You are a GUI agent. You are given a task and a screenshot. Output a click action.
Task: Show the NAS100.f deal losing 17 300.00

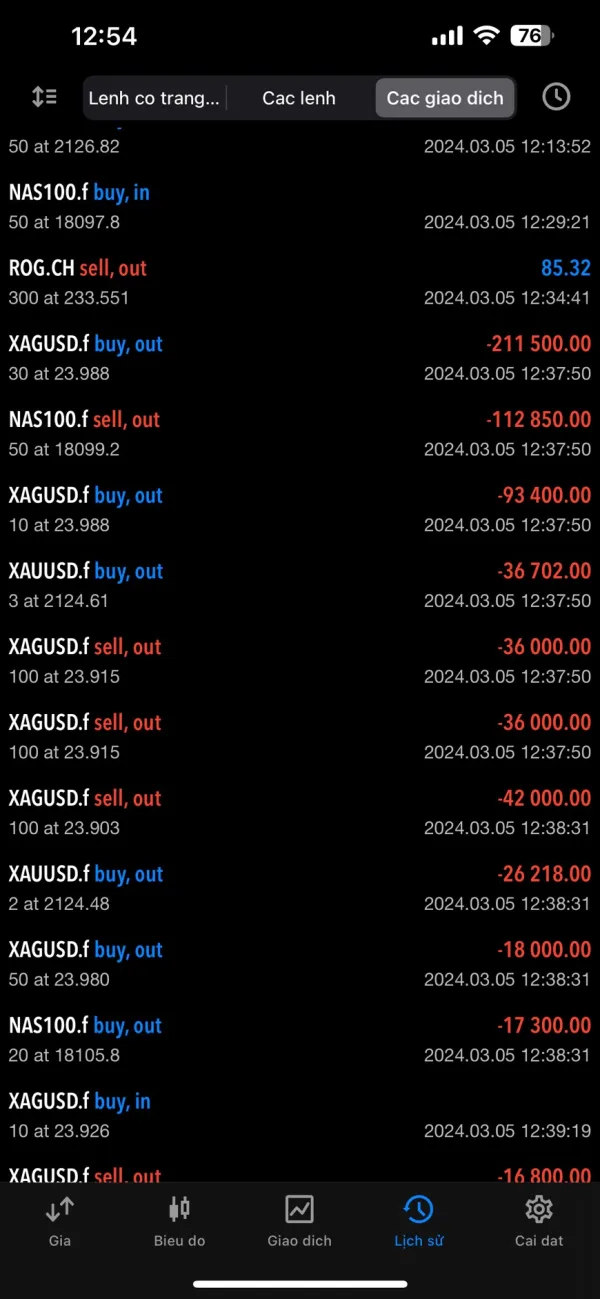[300, 1039]
